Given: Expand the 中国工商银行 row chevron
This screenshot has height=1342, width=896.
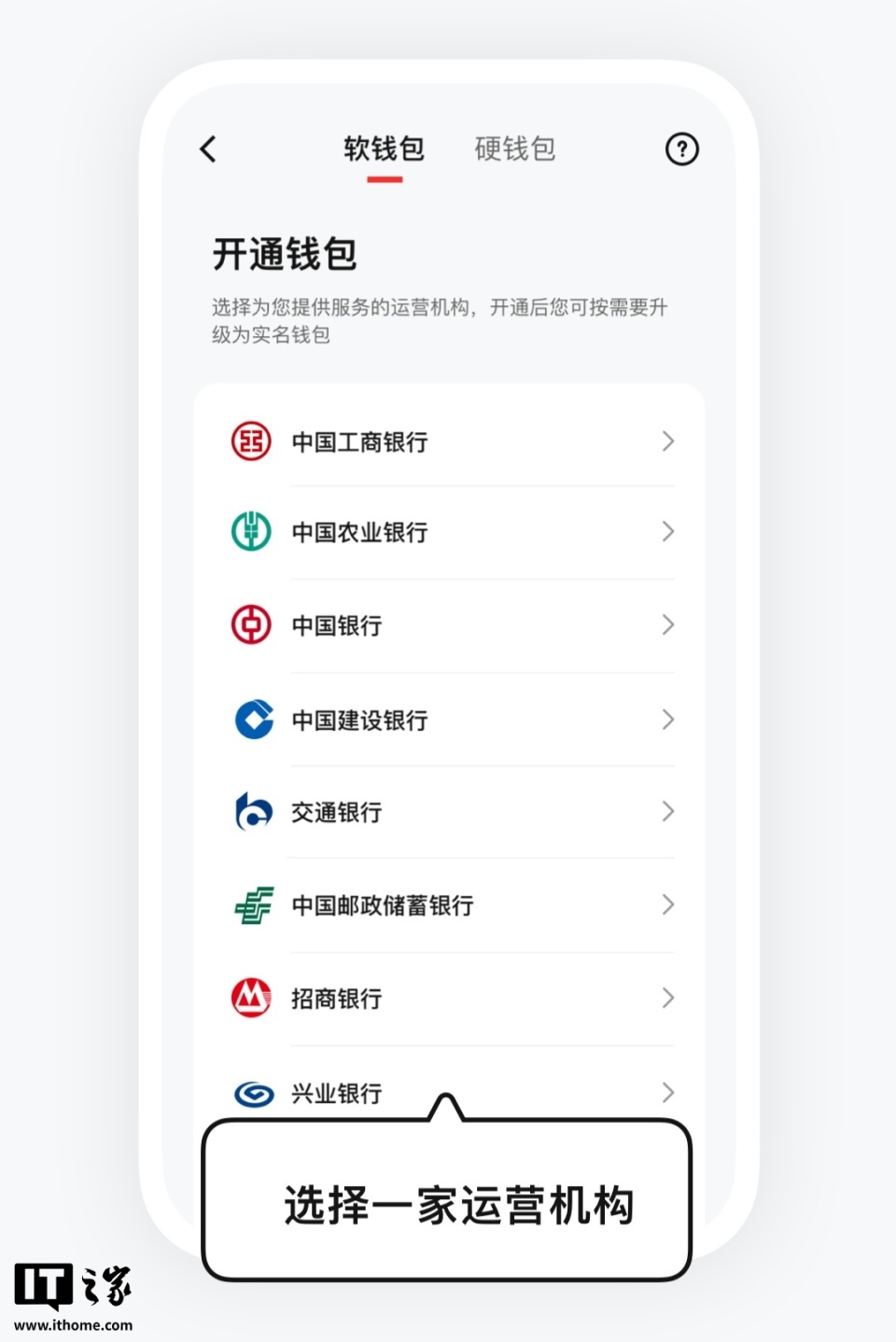Looking at the screenshot, I should [668, 441].
